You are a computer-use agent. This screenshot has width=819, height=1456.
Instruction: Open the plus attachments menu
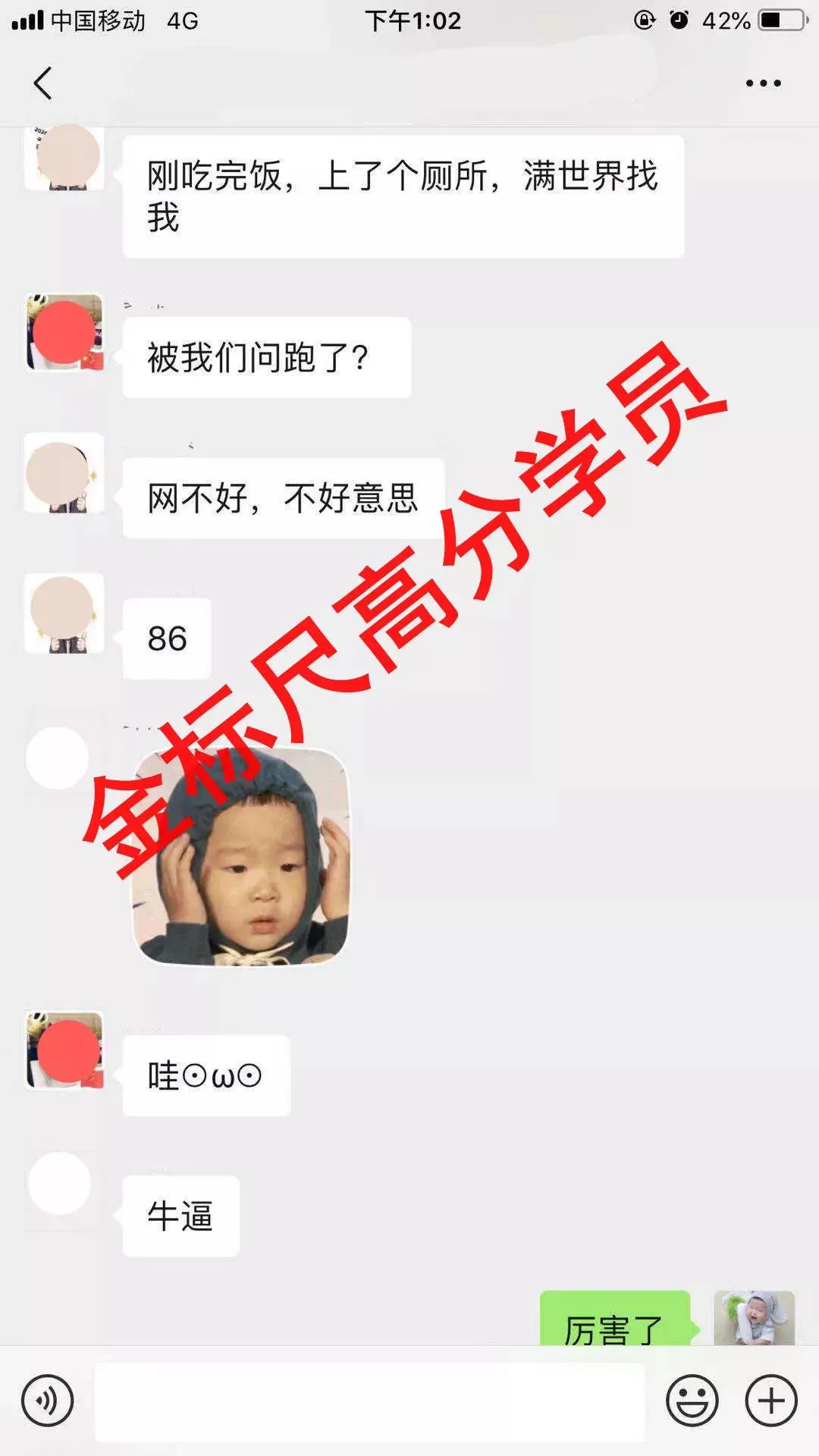pyautogui.click(x=771, y=1401)
